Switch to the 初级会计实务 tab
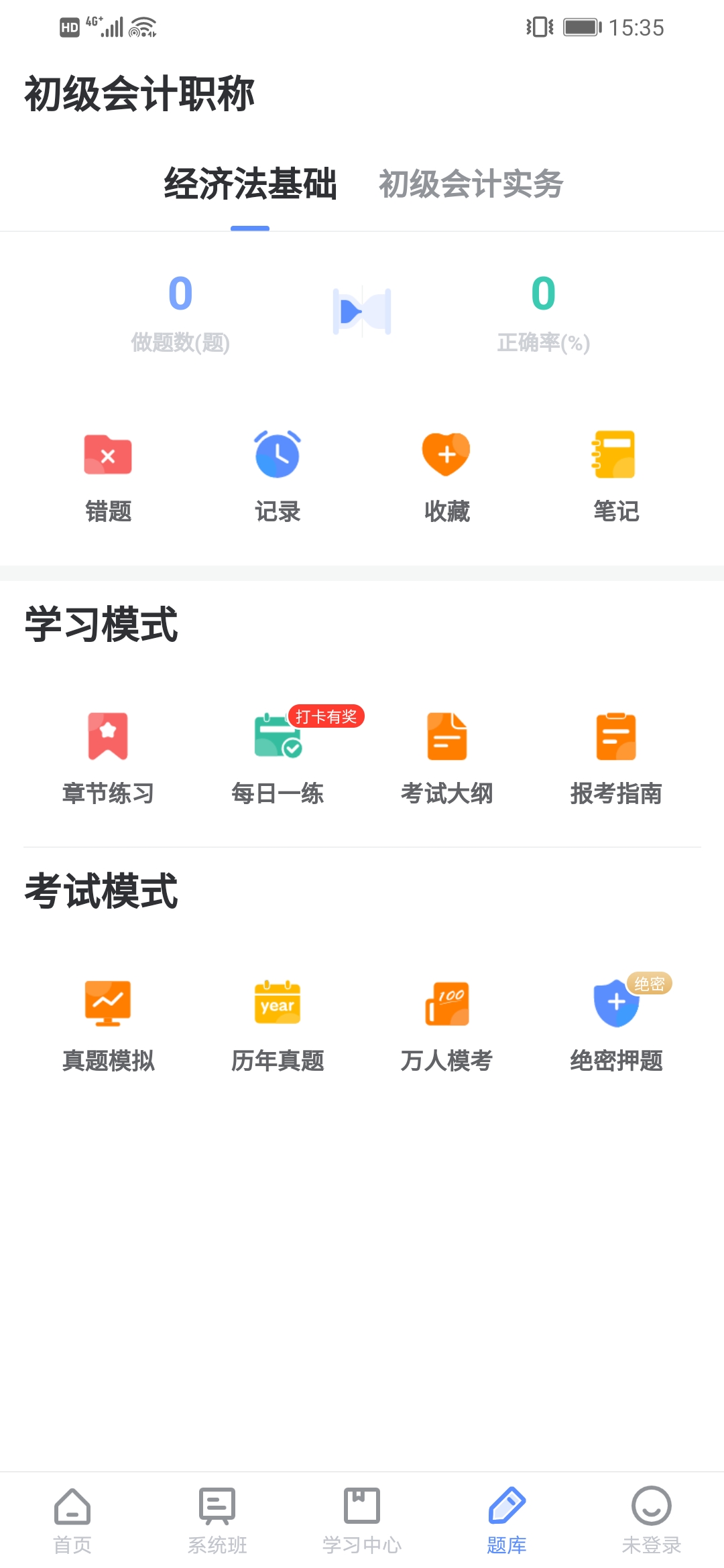Screen dimensions: 724x1568 pos(471,184)
